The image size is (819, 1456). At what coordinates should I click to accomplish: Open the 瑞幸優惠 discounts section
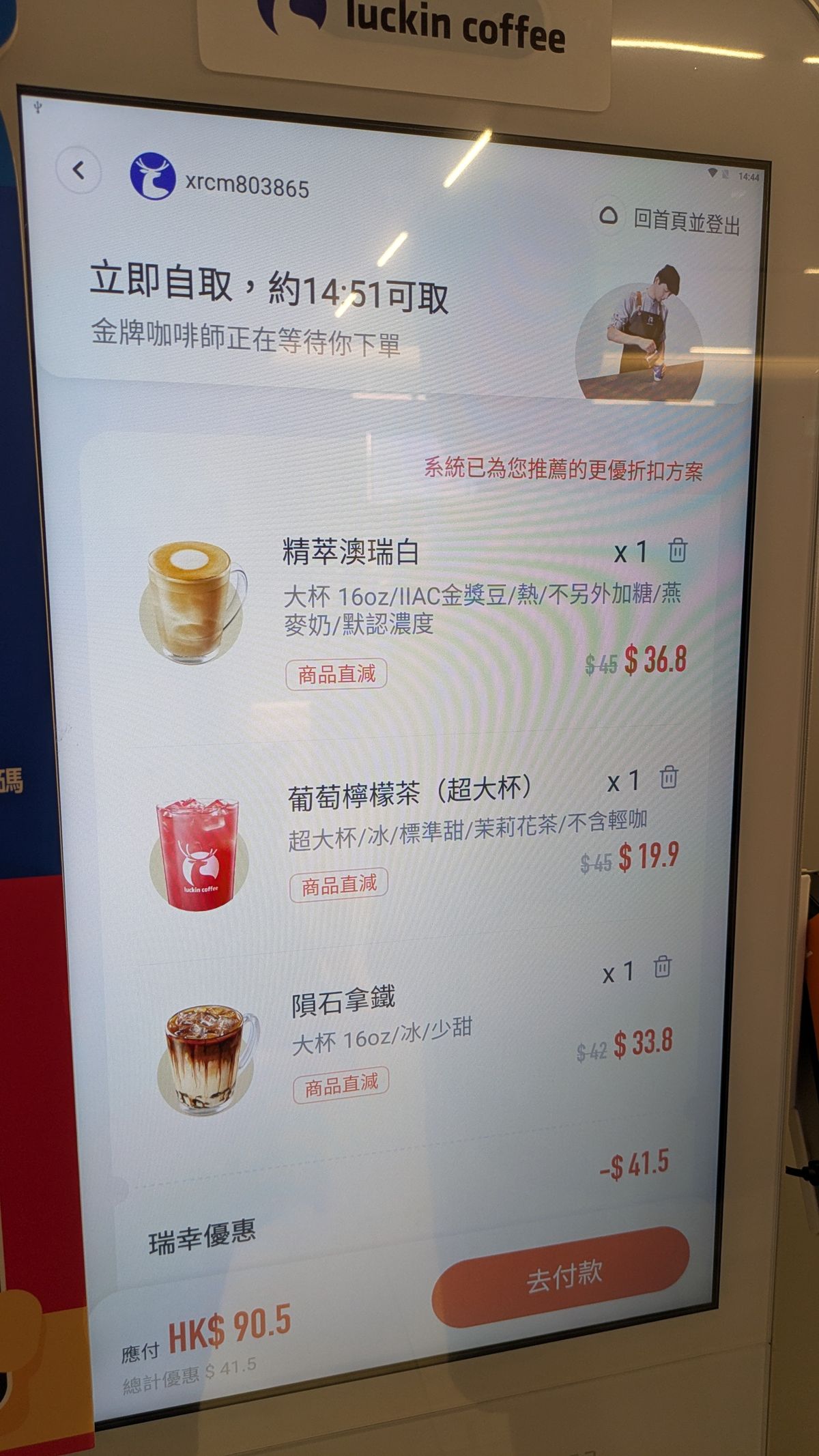201,1236
